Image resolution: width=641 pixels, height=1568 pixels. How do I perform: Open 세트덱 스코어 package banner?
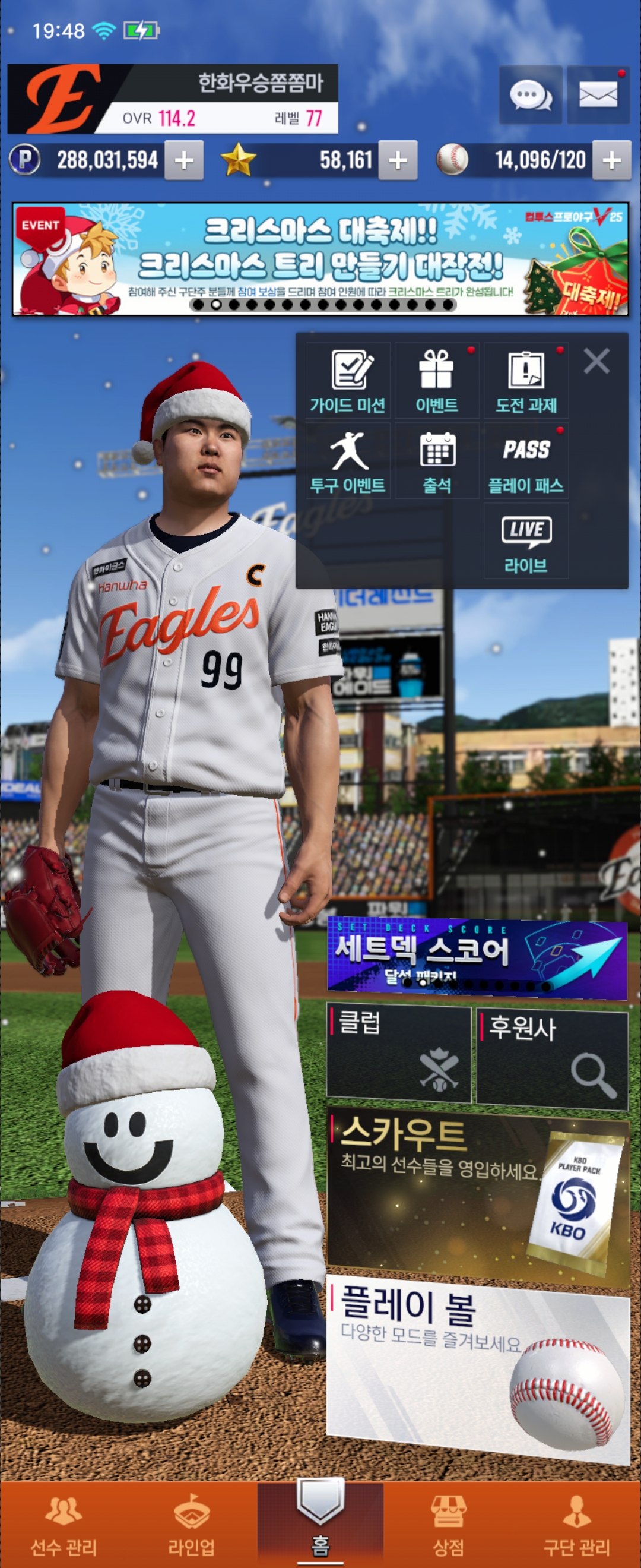point(477,957)
